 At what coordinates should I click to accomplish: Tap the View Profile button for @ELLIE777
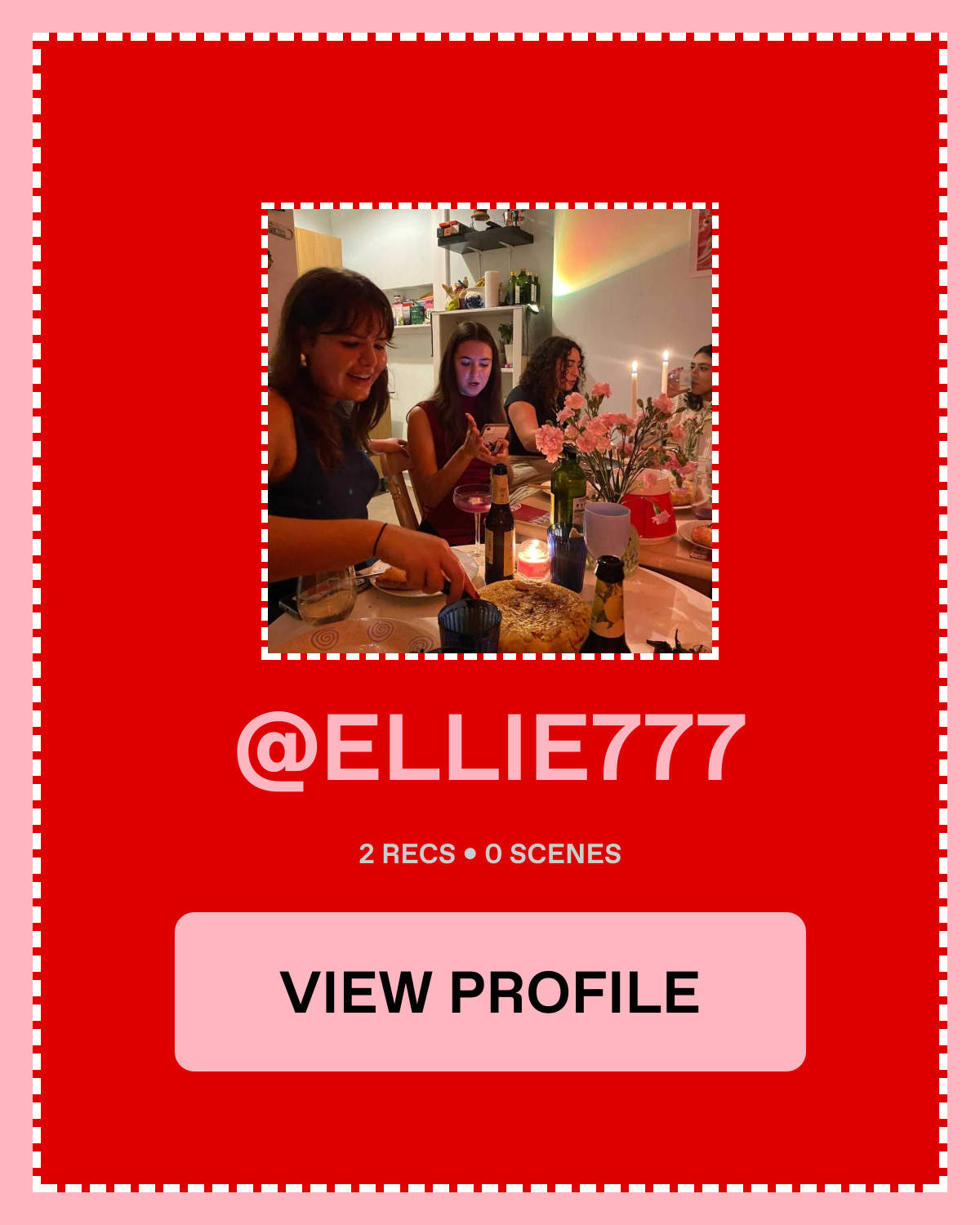(x=490, y=991)
